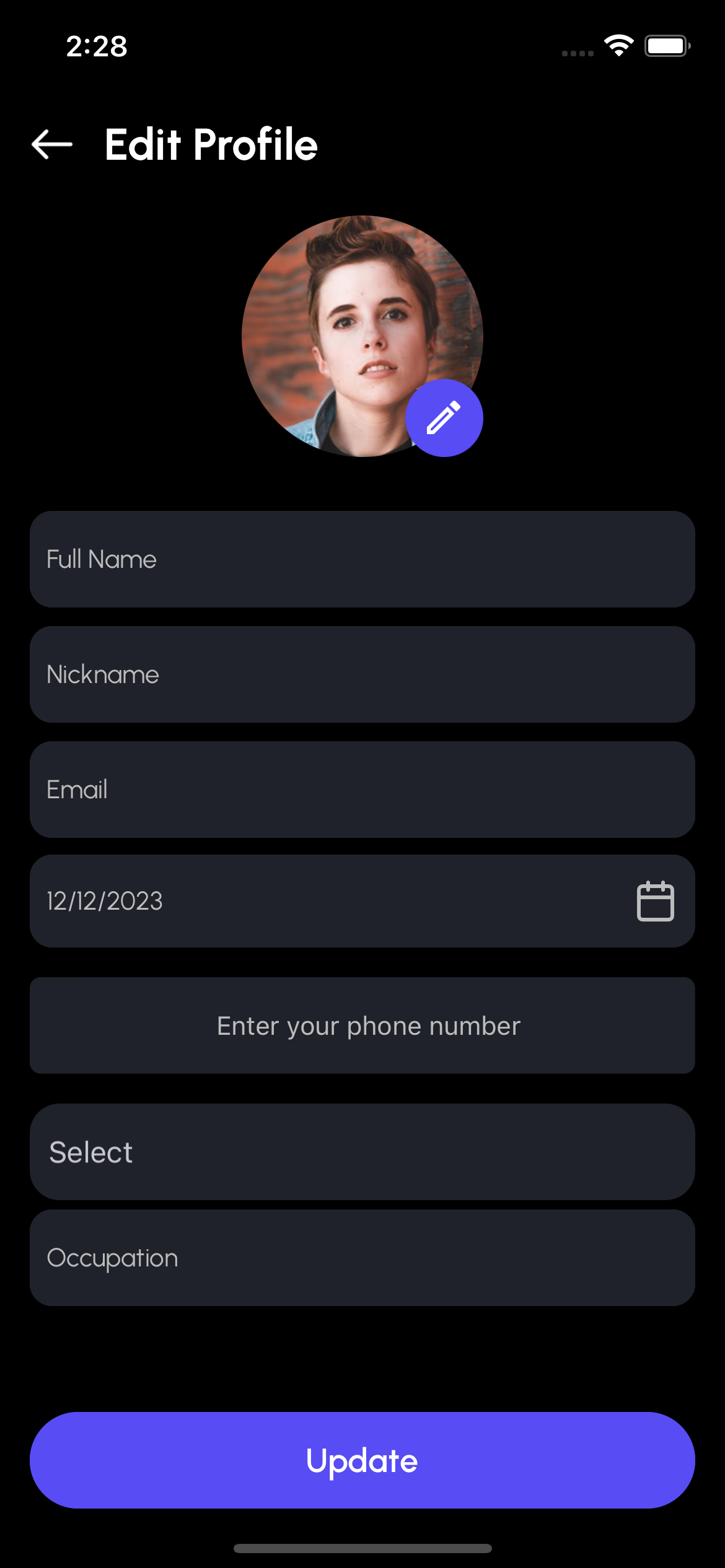The image size is (725, 1568).
Task: Expand the Select dropdown
Action: (362, 1152)
